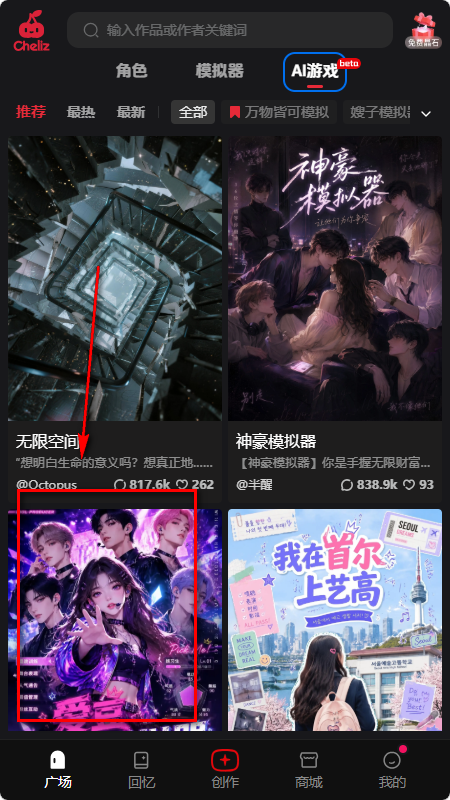
Task: Sort by 最热
Action: pyautogui.click(x=81, y=112)
